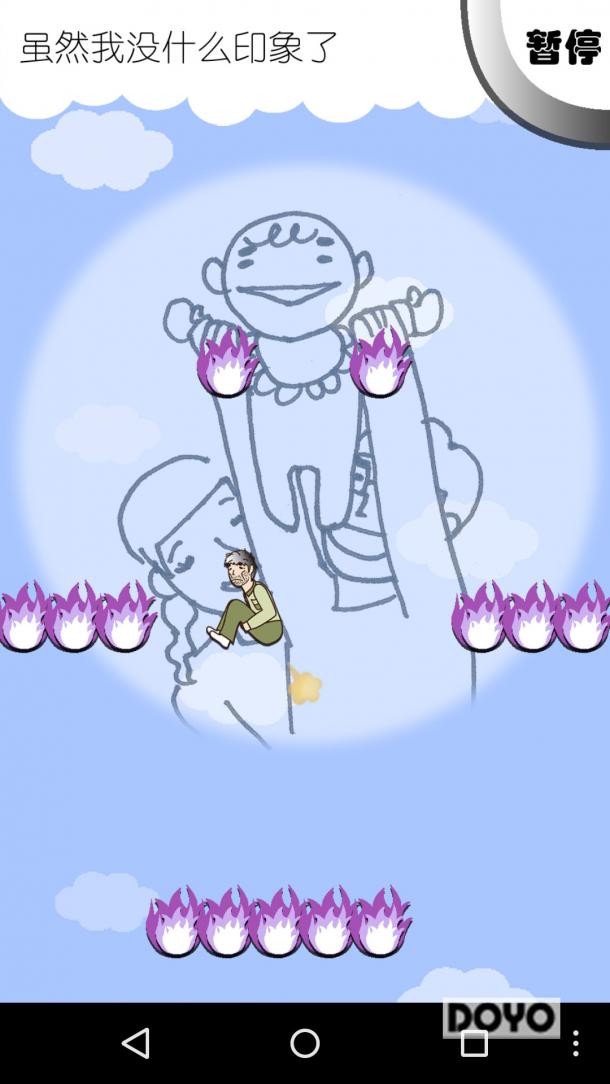Pause the game with 暂停 button
Screen dimensions: 610x1084
tap(562, 47)
